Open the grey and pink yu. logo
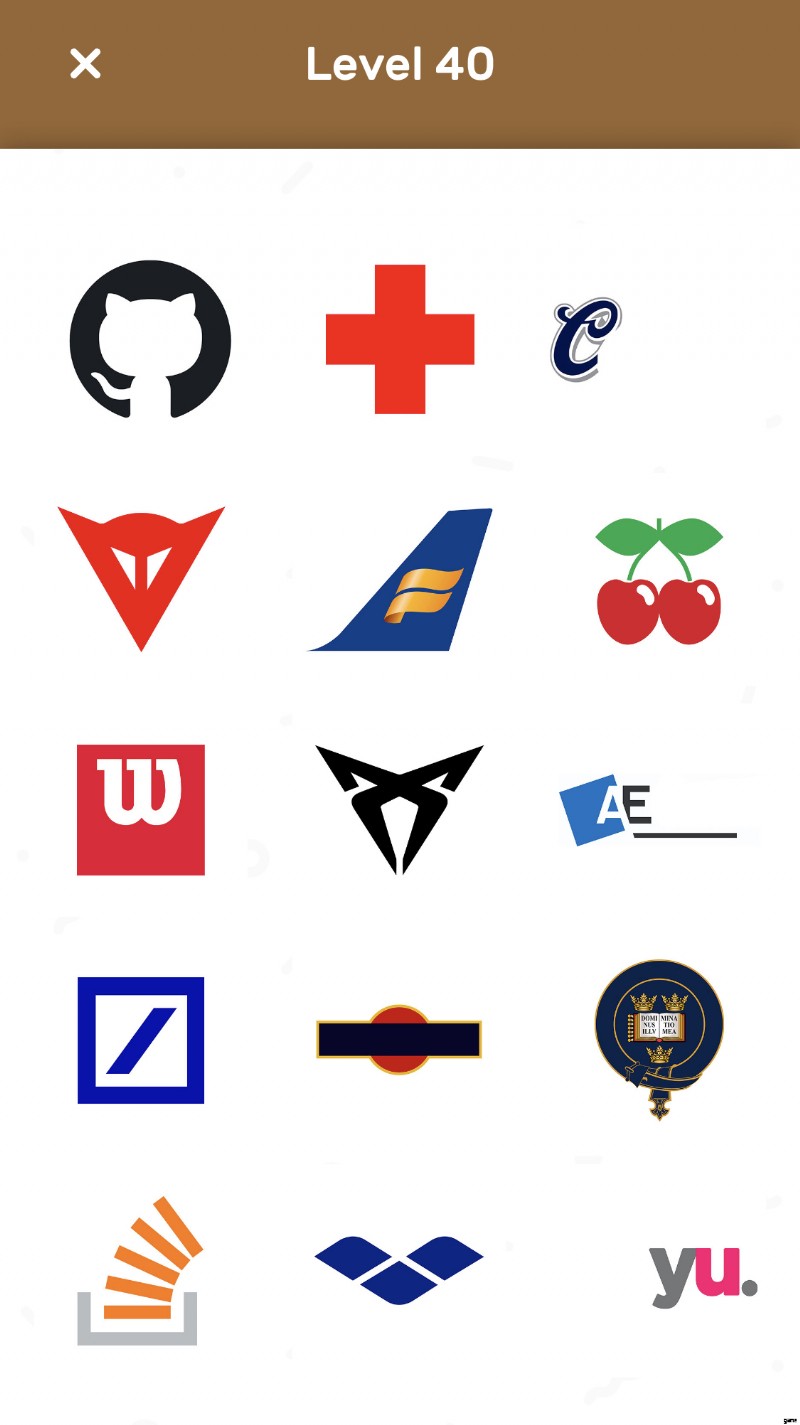The height and width of the screenshot is (1425, 800). (x=702, y=1274)
